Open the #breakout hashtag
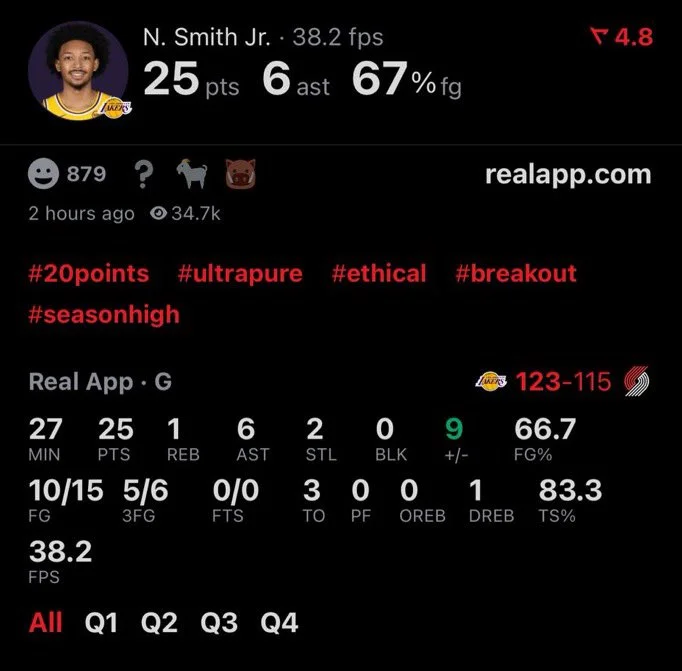Viewport: 682px width, 671px height. [516, 273]
